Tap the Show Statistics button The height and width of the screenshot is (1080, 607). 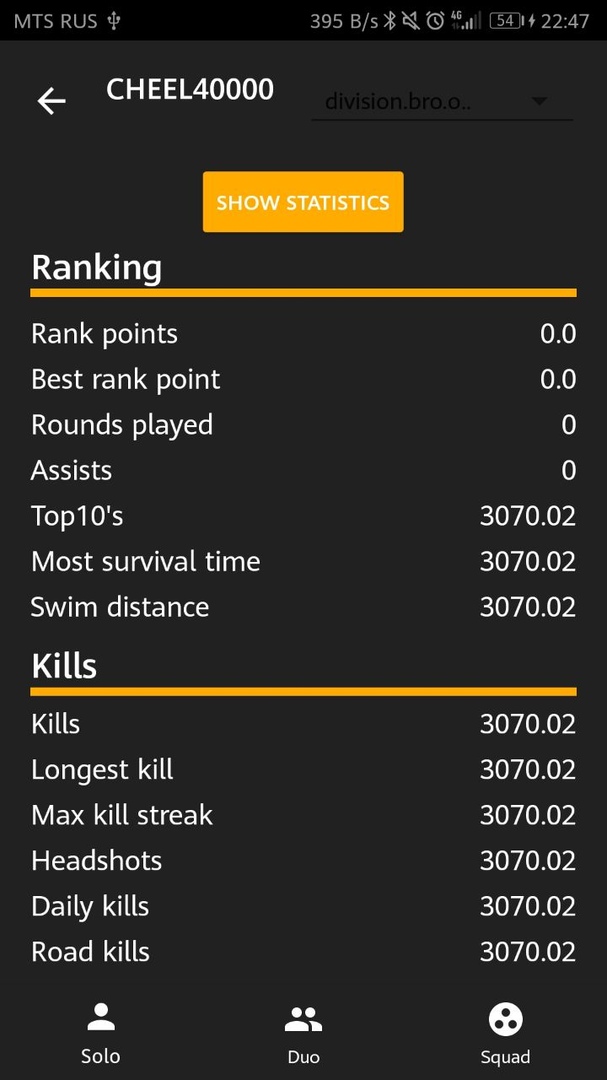coord(303,202)
